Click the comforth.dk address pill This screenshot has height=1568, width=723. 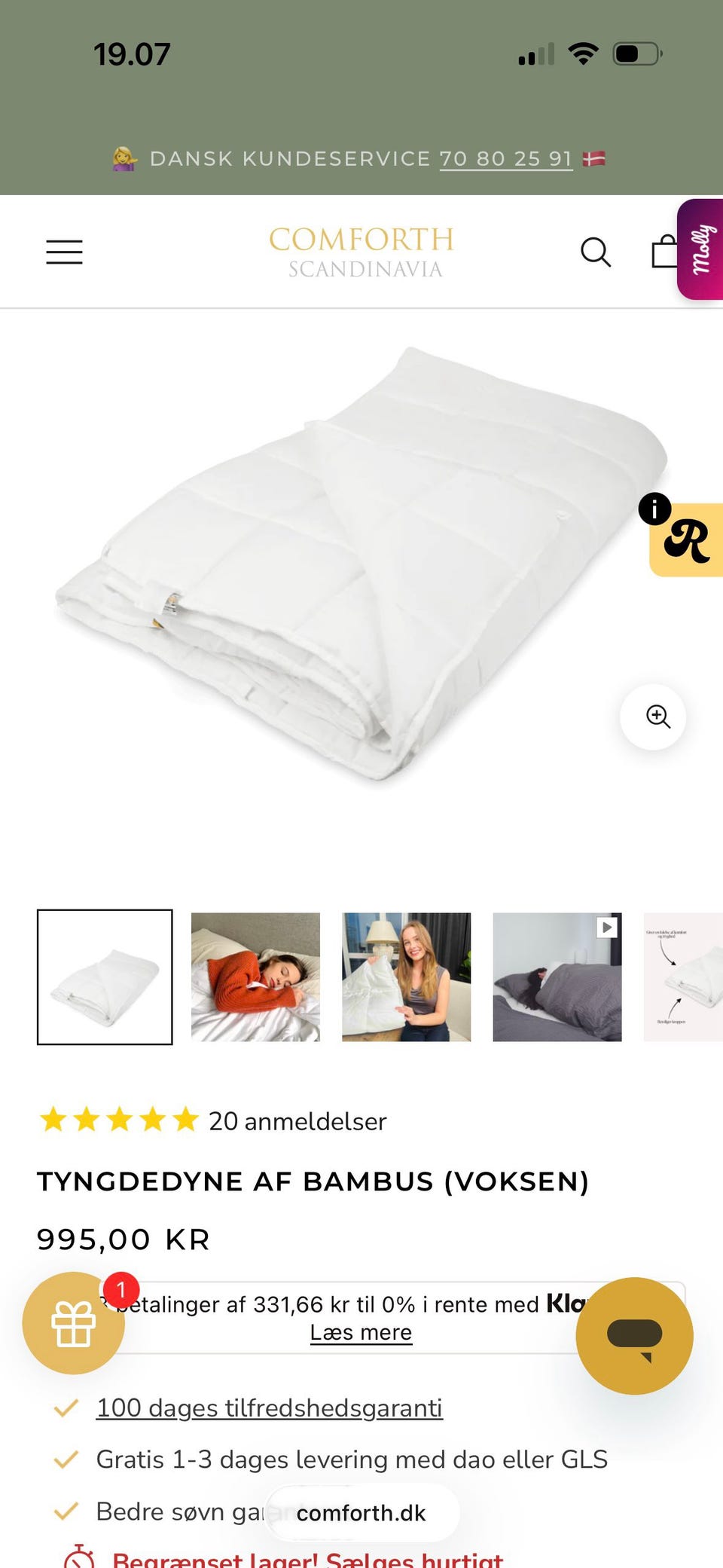tap(361, 1512)
